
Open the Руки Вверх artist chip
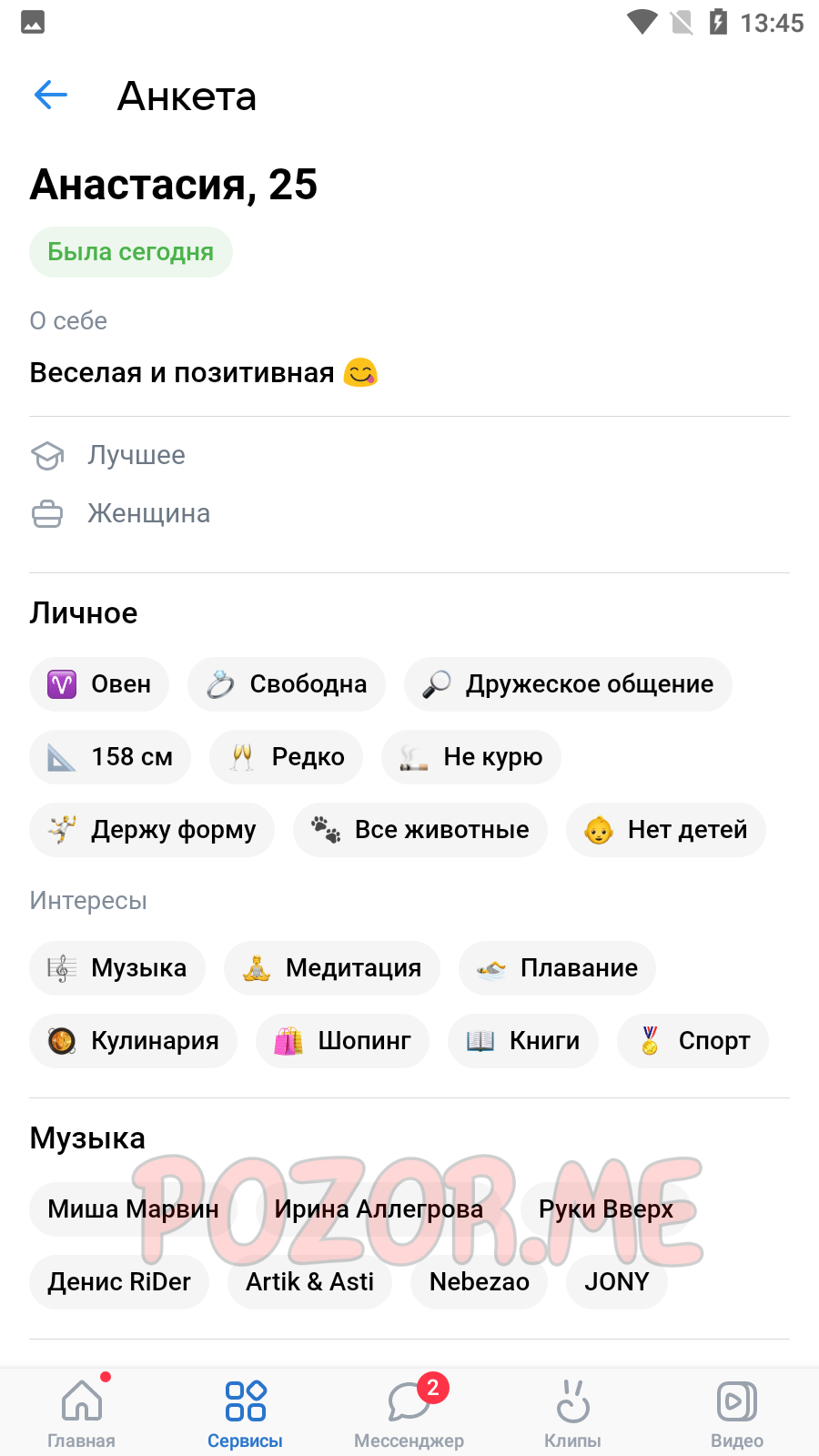pyautogui.click(x=606, y=1209)
